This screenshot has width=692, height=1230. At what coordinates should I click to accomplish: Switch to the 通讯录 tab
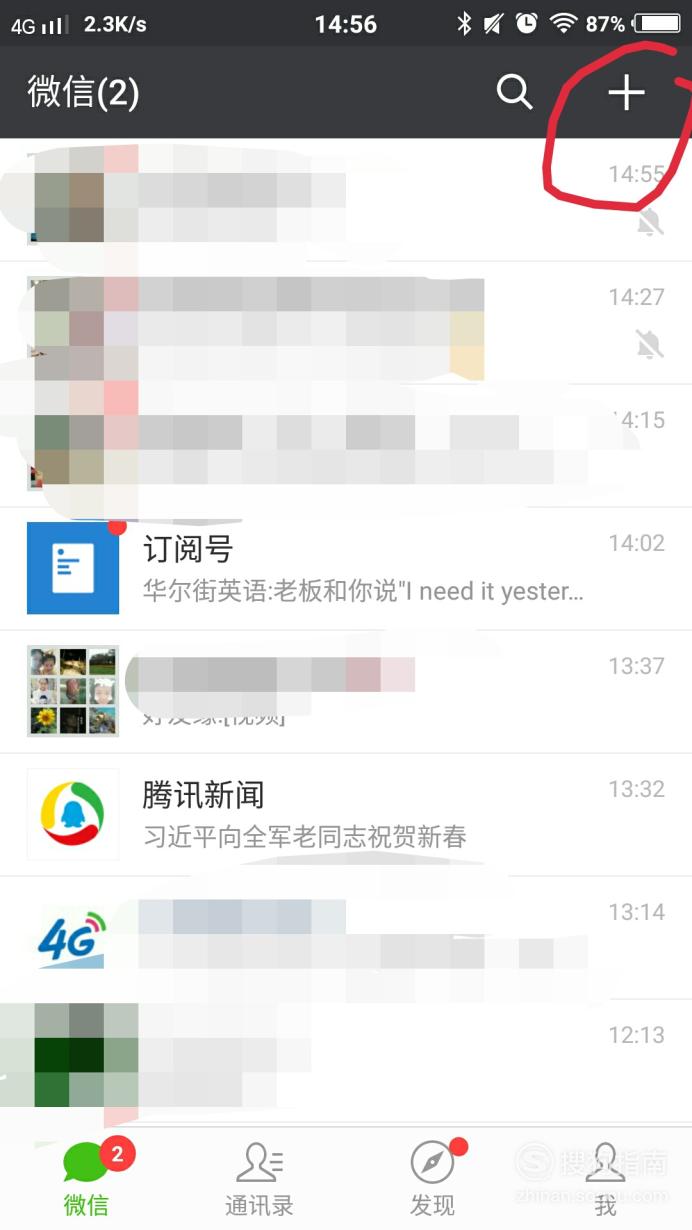[x=259, y=1180]
